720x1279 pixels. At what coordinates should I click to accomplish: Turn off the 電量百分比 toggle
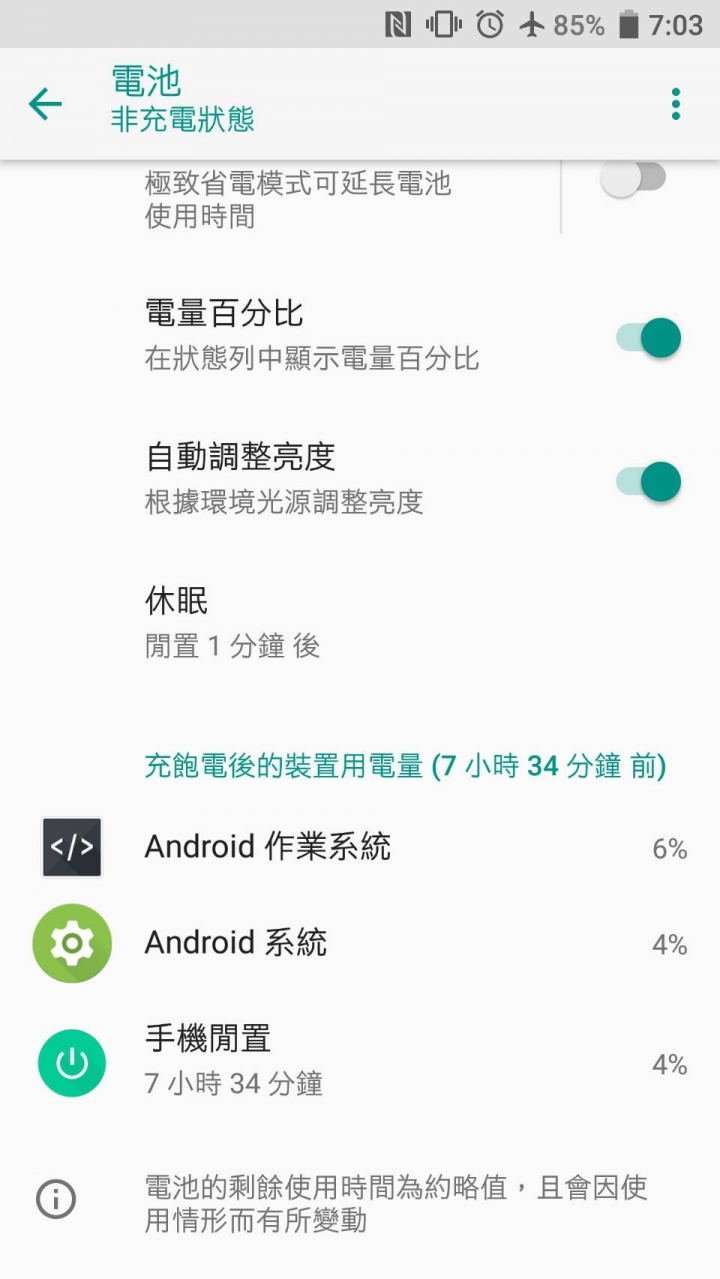click(649, 338)
